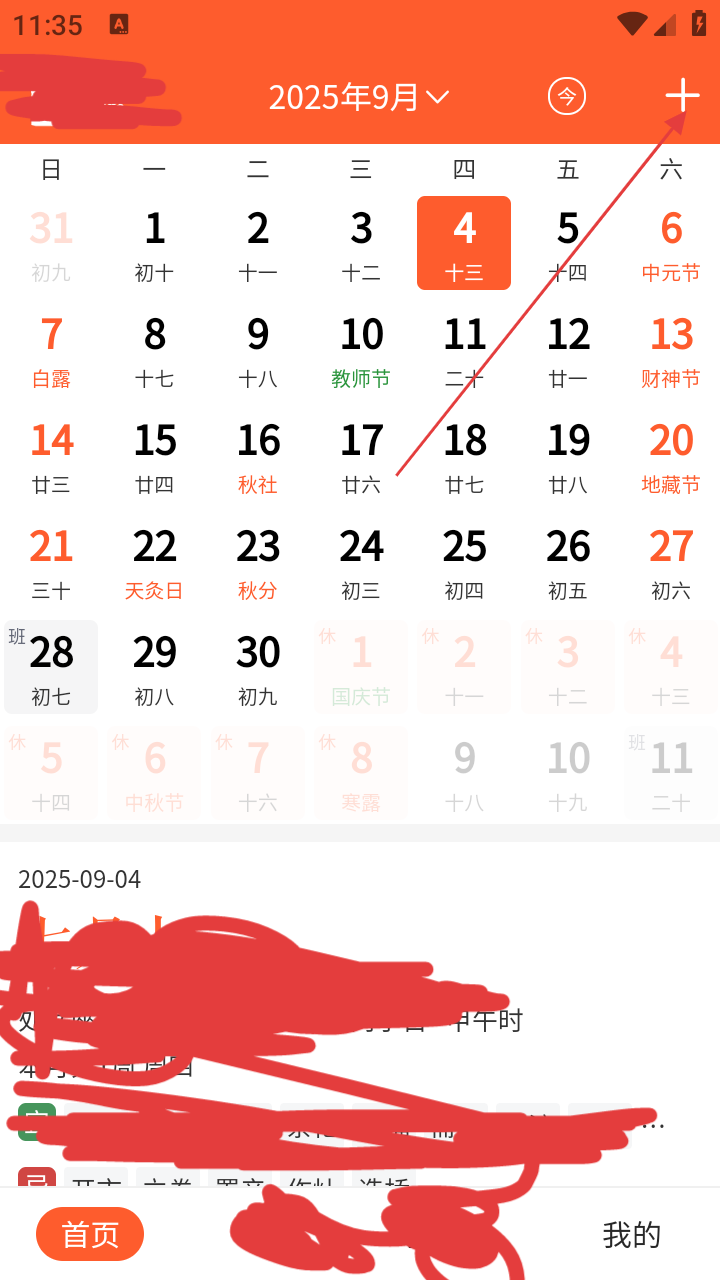Pick September 22 天灸日
Viewport: 720px width, 1280px height.
[x=154, y=561]
